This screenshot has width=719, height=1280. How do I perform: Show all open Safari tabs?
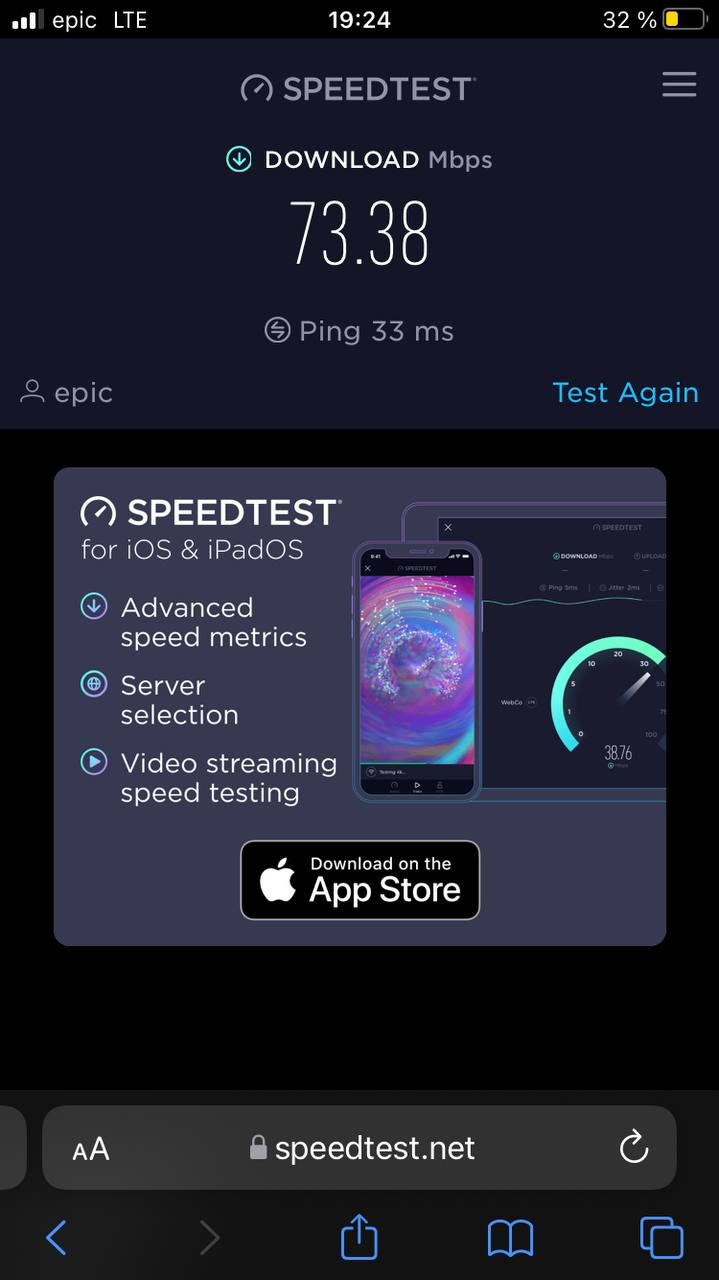coord(661,1238)
